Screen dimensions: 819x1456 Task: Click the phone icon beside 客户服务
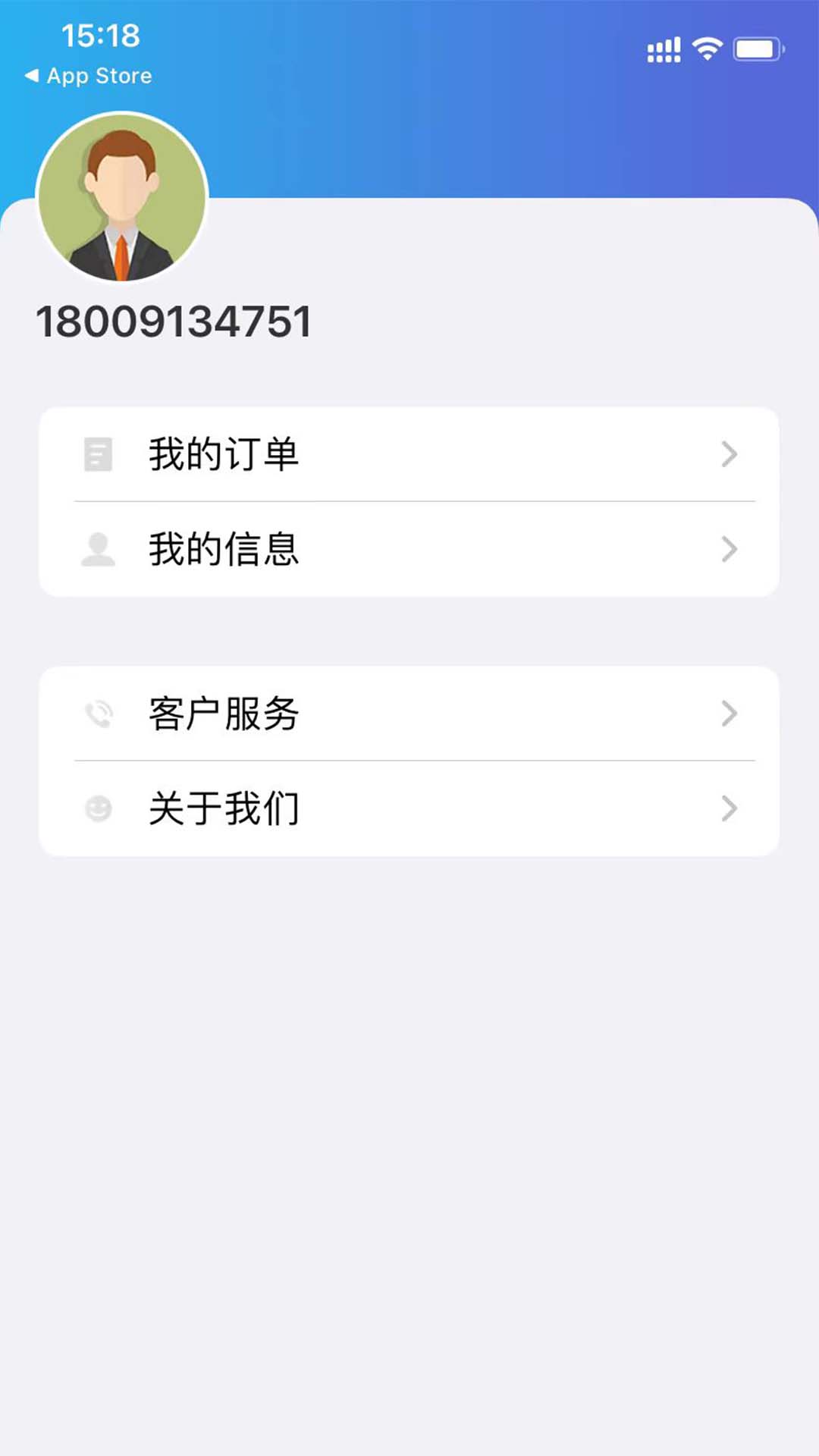tap(97, 713)
